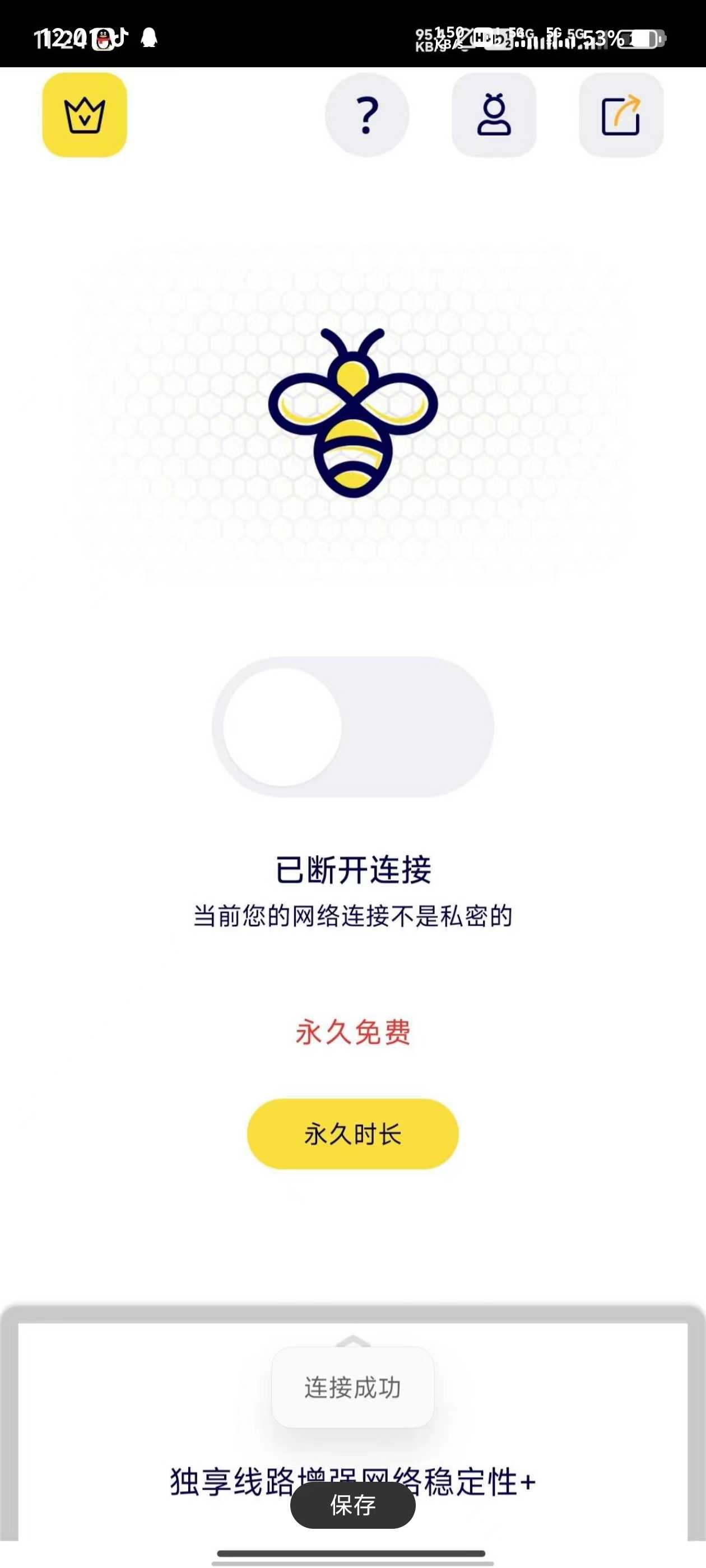Open the help question mark

366,115
